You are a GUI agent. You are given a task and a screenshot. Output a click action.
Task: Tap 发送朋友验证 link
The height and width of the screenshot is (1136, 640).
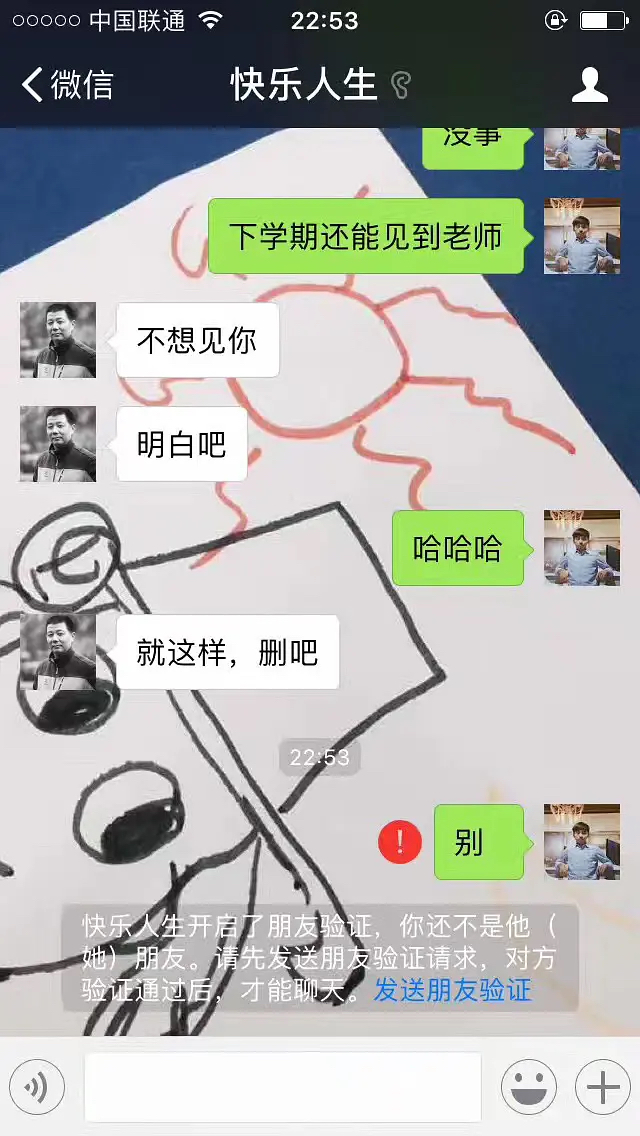(x=452, y=991)
